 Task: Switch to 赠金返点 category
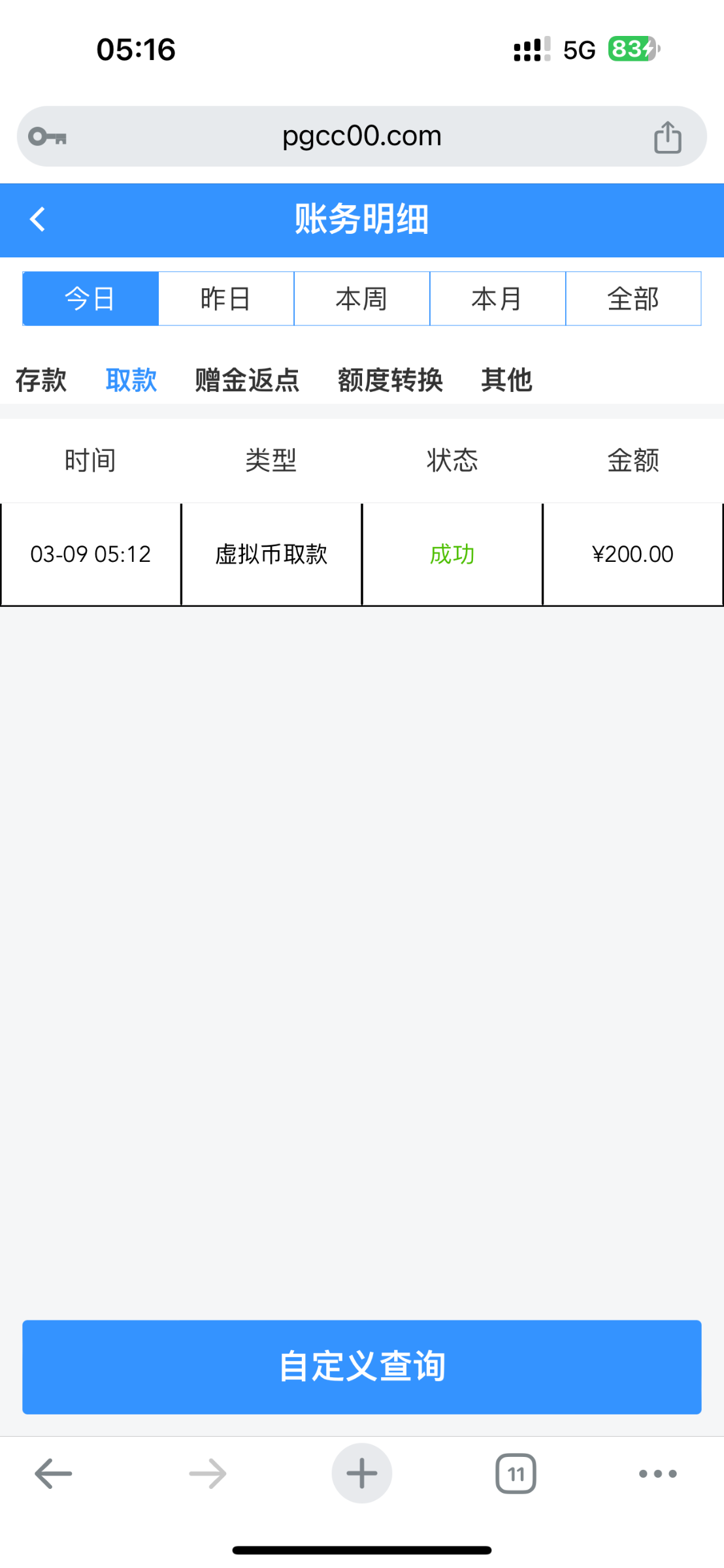click(247, 380)
